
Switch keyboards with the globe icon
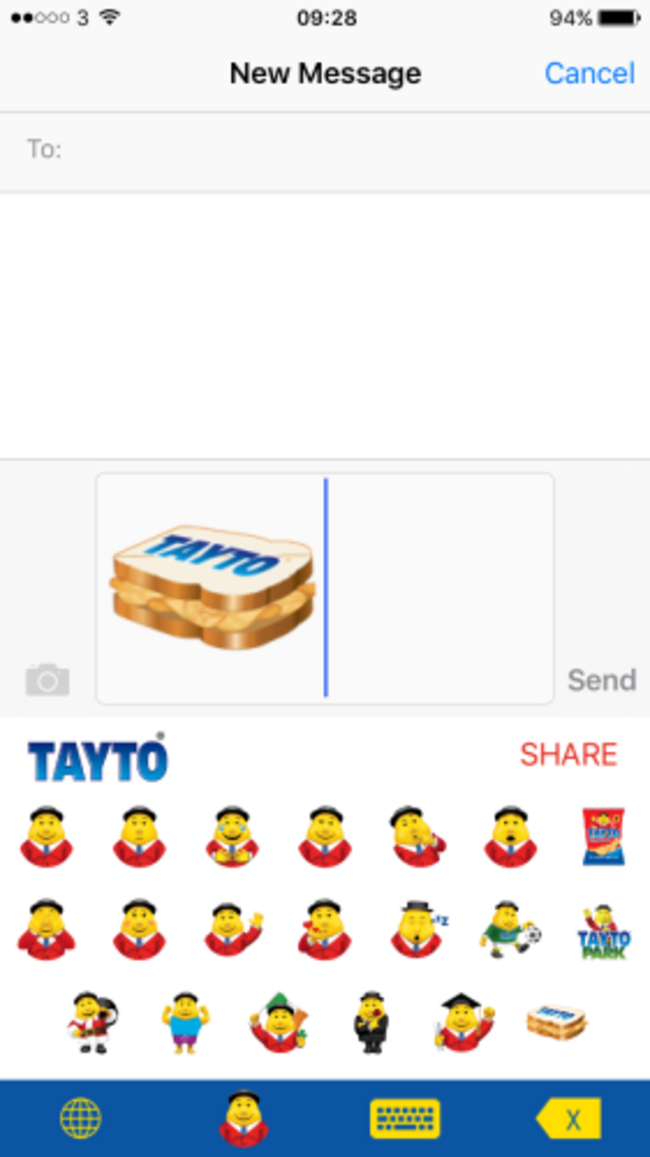pyautogui.click(x=80, y=1118)
